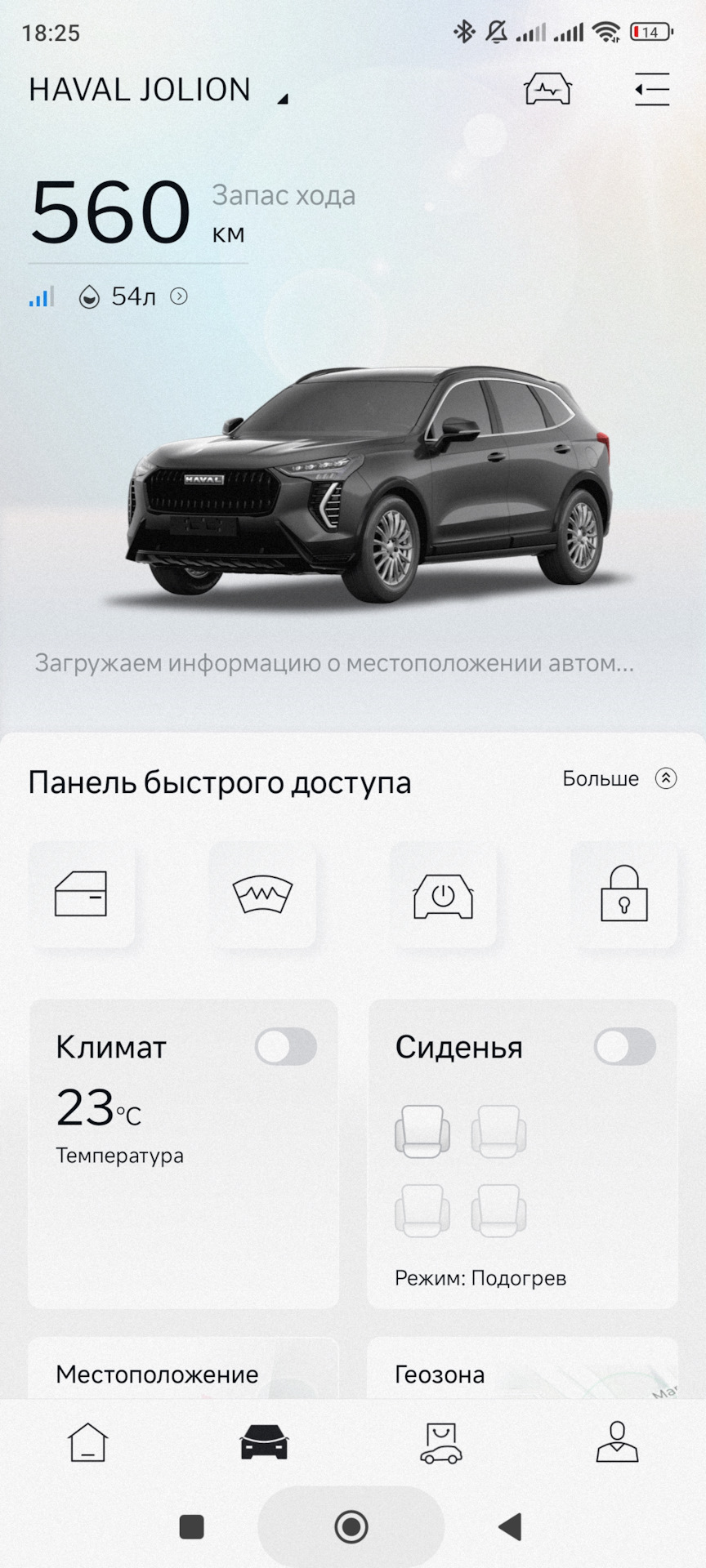The image size is (706, 1568).
Task: Start the engine remotely
Action: click(x=443, y=893)
